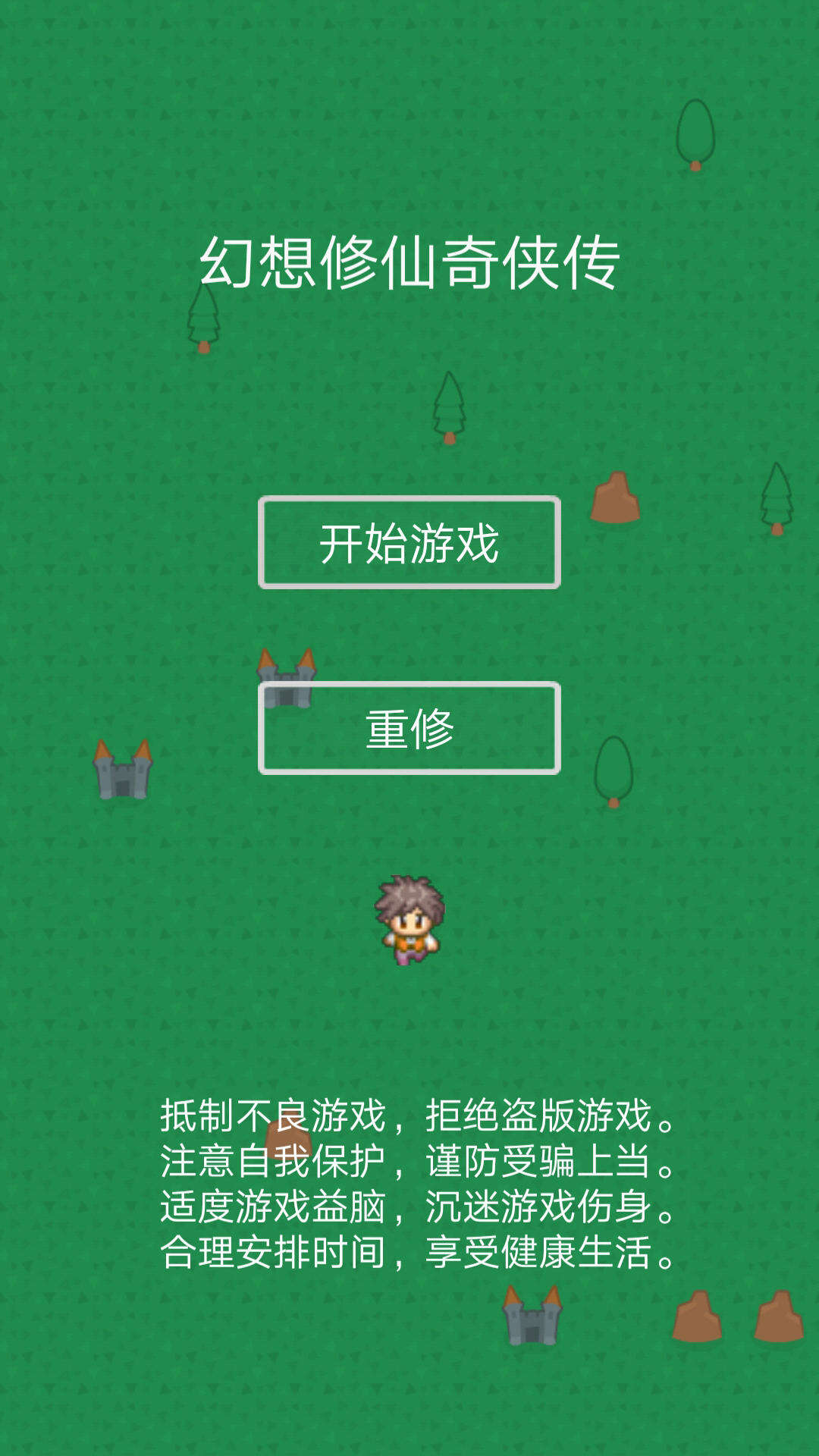Select the 重修 button
The height and width of the screenshot is (1456, 819).
point(409,728)
